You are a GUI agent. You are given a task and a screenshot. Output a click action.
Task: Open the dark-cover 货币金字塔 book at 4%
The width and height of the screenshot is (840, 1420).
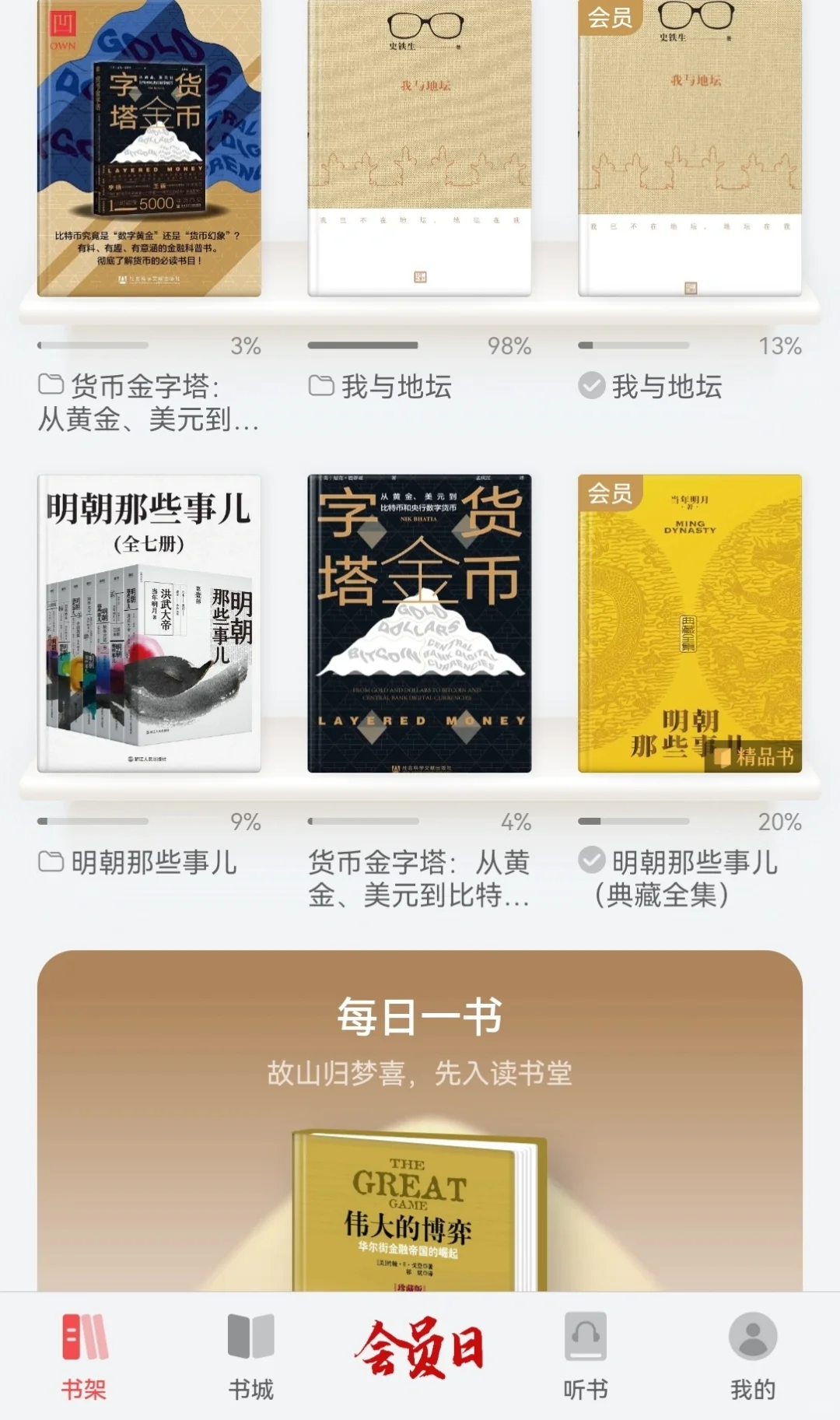tap(420, 623)
